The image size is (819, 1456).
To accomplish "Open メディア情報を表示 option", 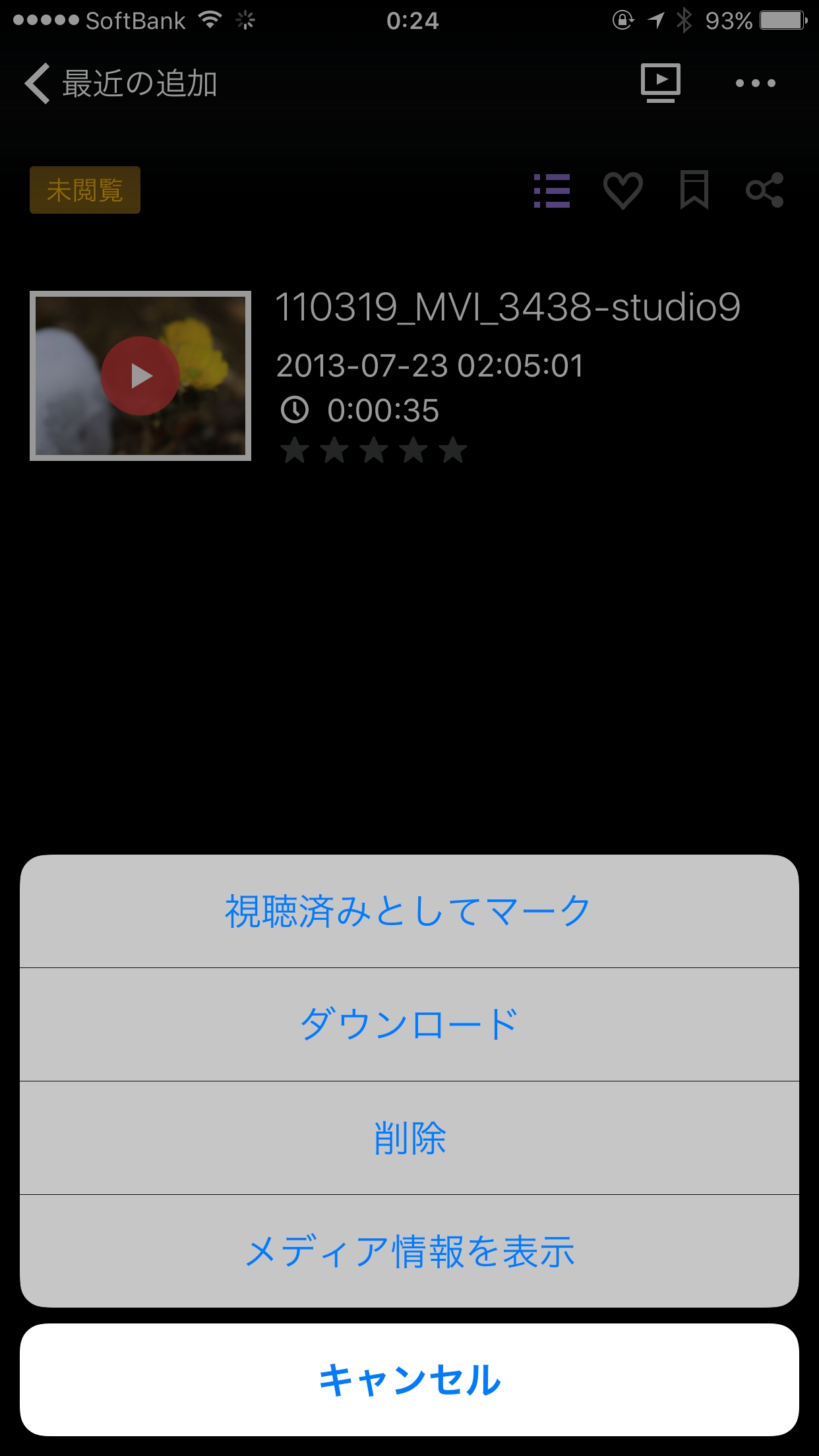I will tap(409, 1251).
